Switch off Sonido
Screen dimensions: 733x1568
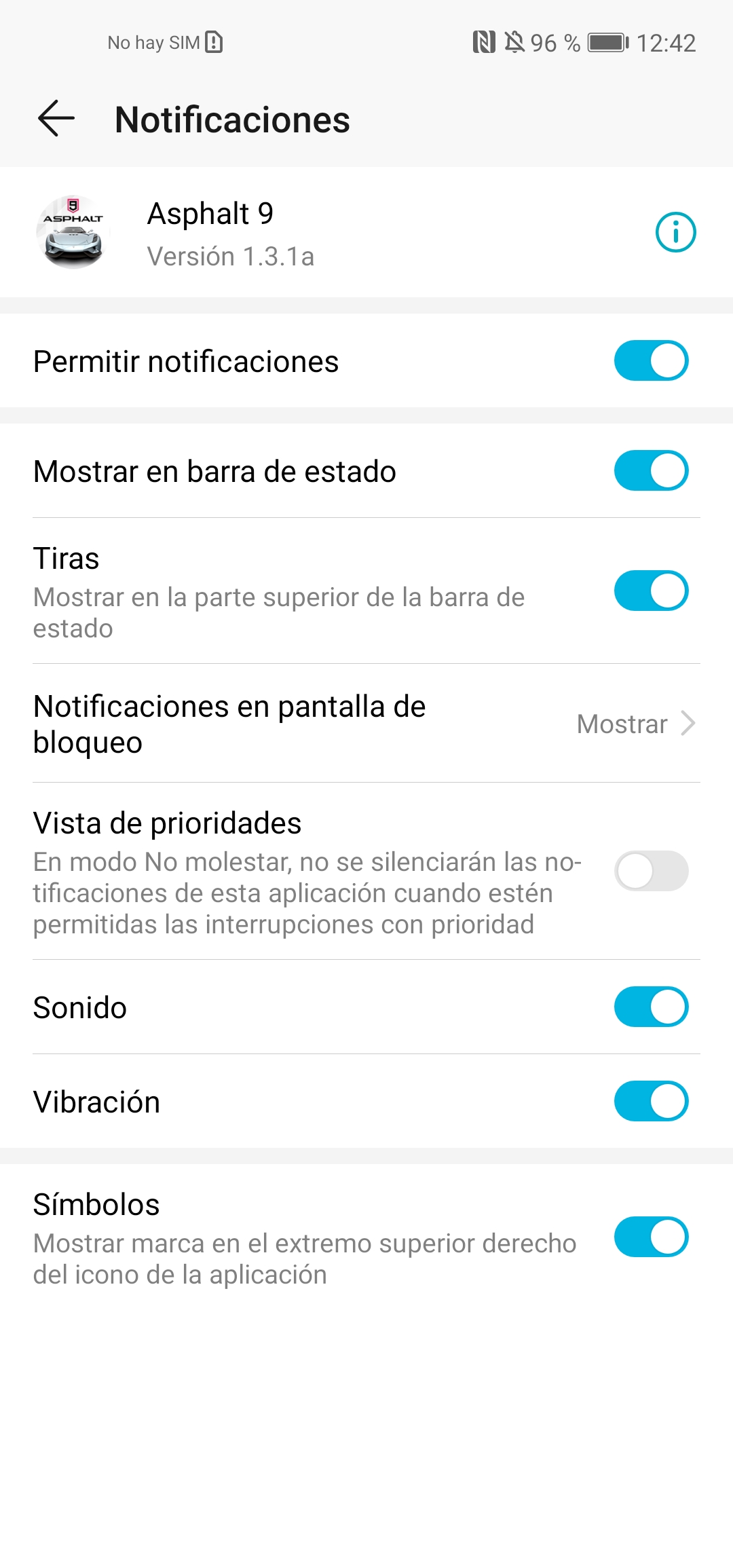coord(651,1007)
